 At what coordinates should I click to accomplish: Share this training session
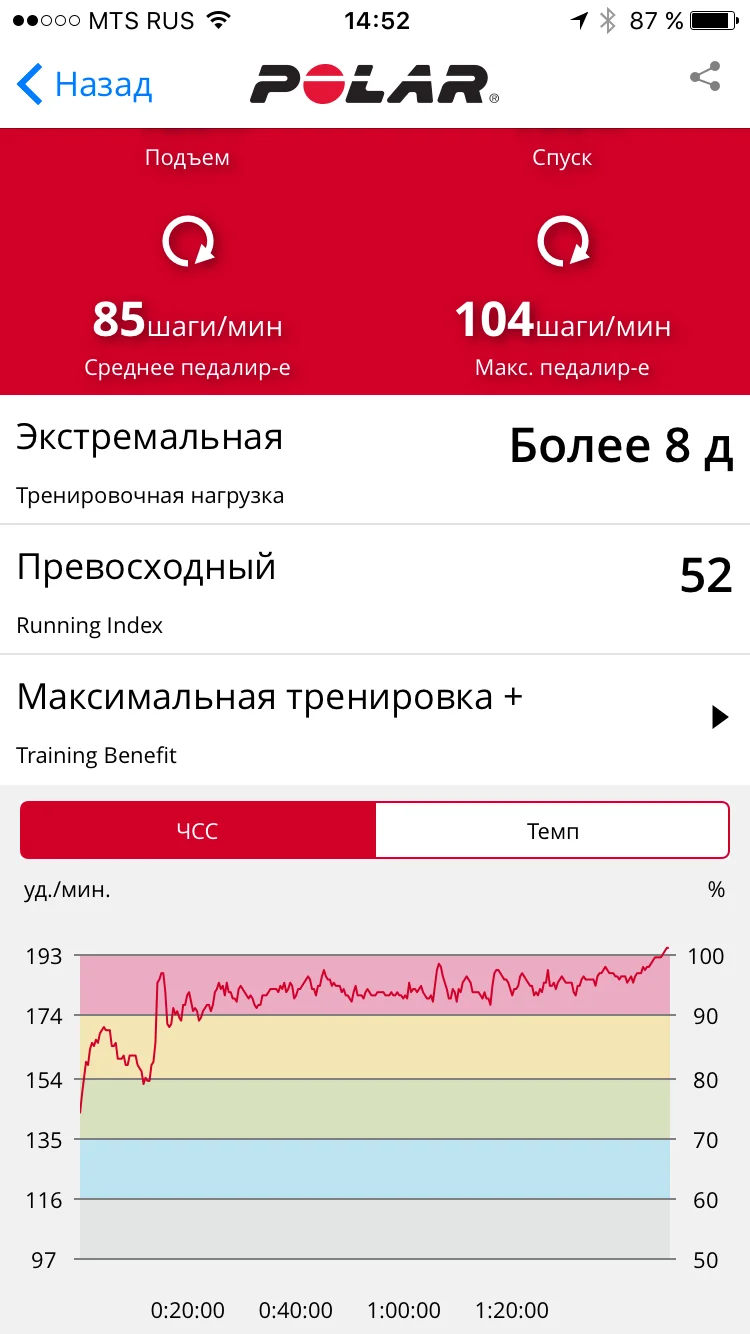click(x=705, y=78)
